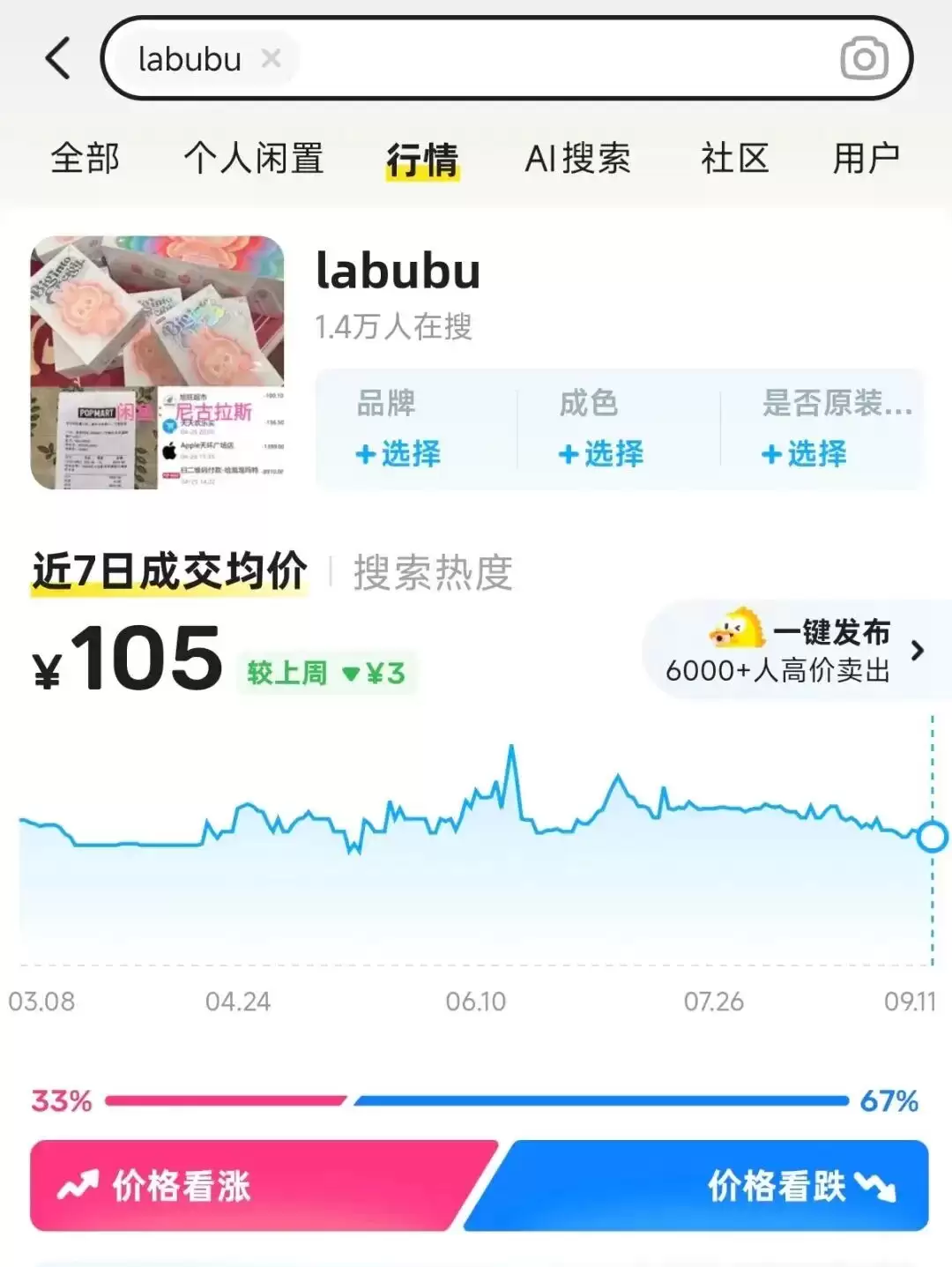Switch to the 社区 tab
Viewport: 952px width, 1267px height.
click(x=734, y=159)
